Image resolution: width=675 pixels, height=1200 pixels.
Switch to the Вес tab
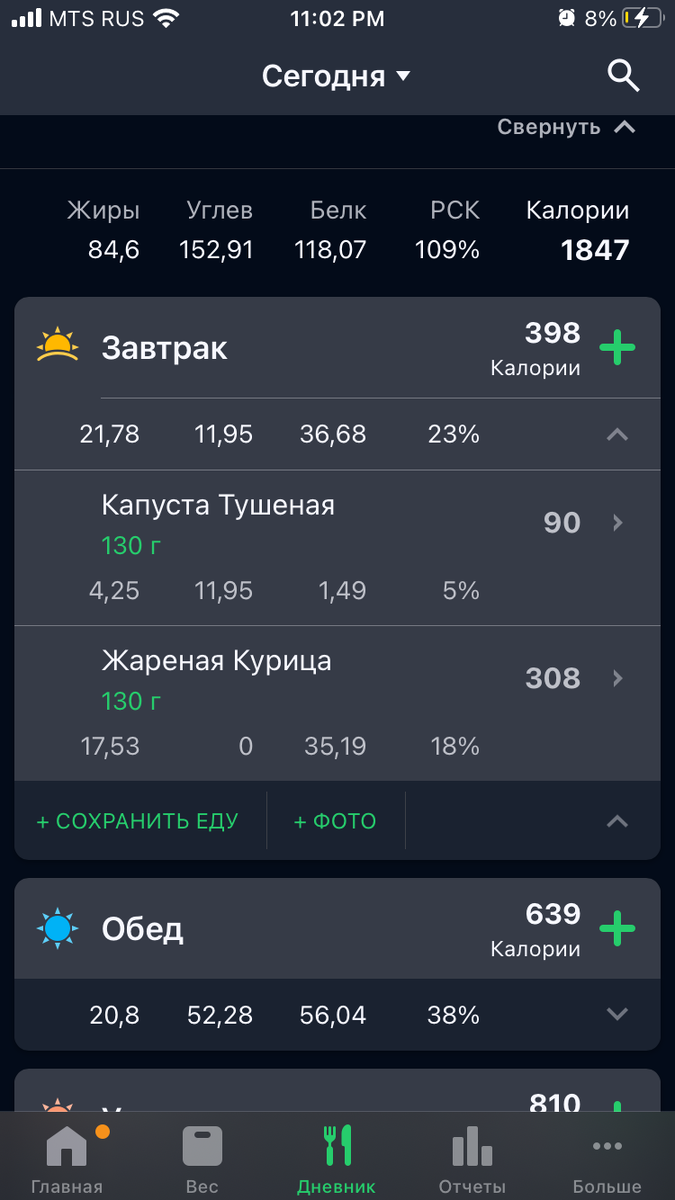point(202,1158)
